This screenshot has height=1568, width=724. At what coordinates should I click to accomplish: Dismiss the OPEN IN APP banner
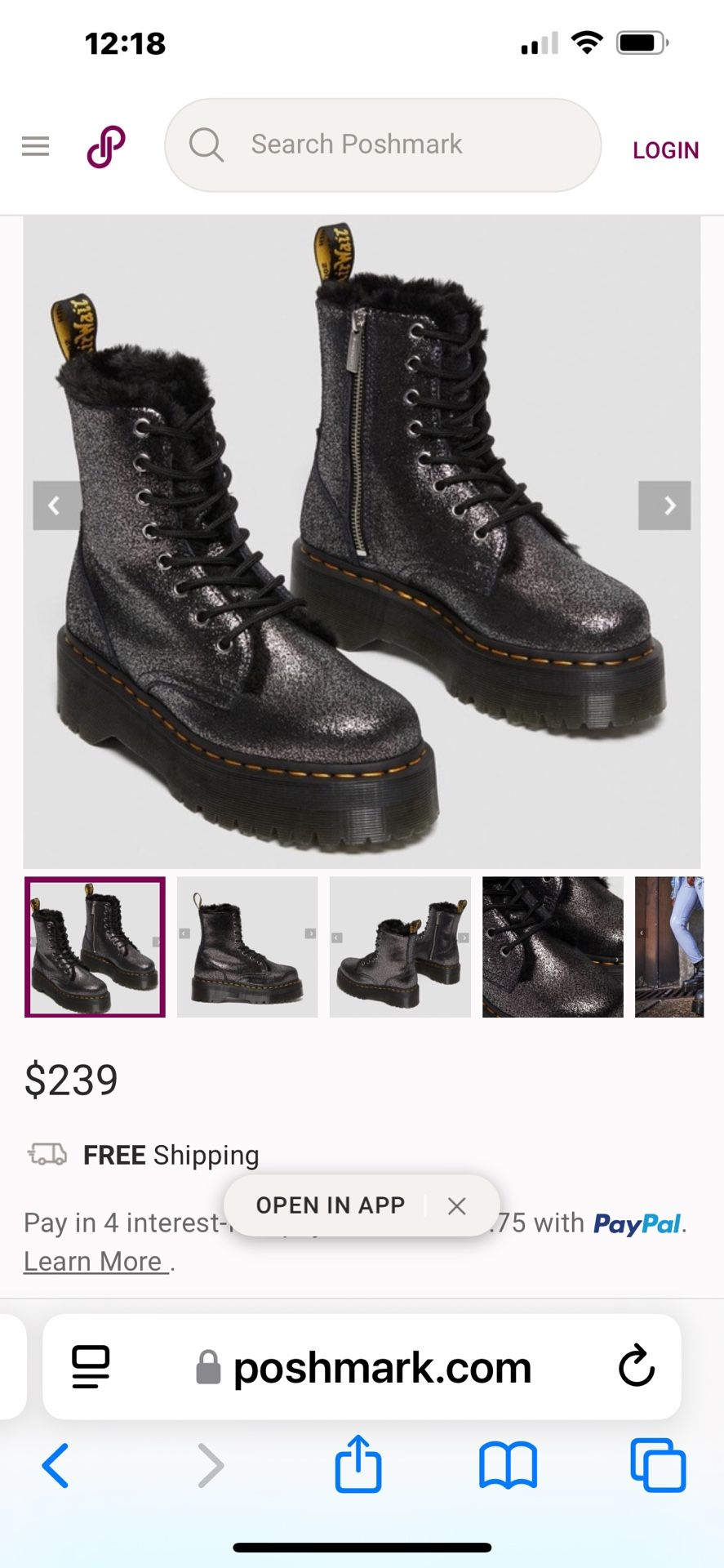pyautogui.click(x=457, y=1205)
